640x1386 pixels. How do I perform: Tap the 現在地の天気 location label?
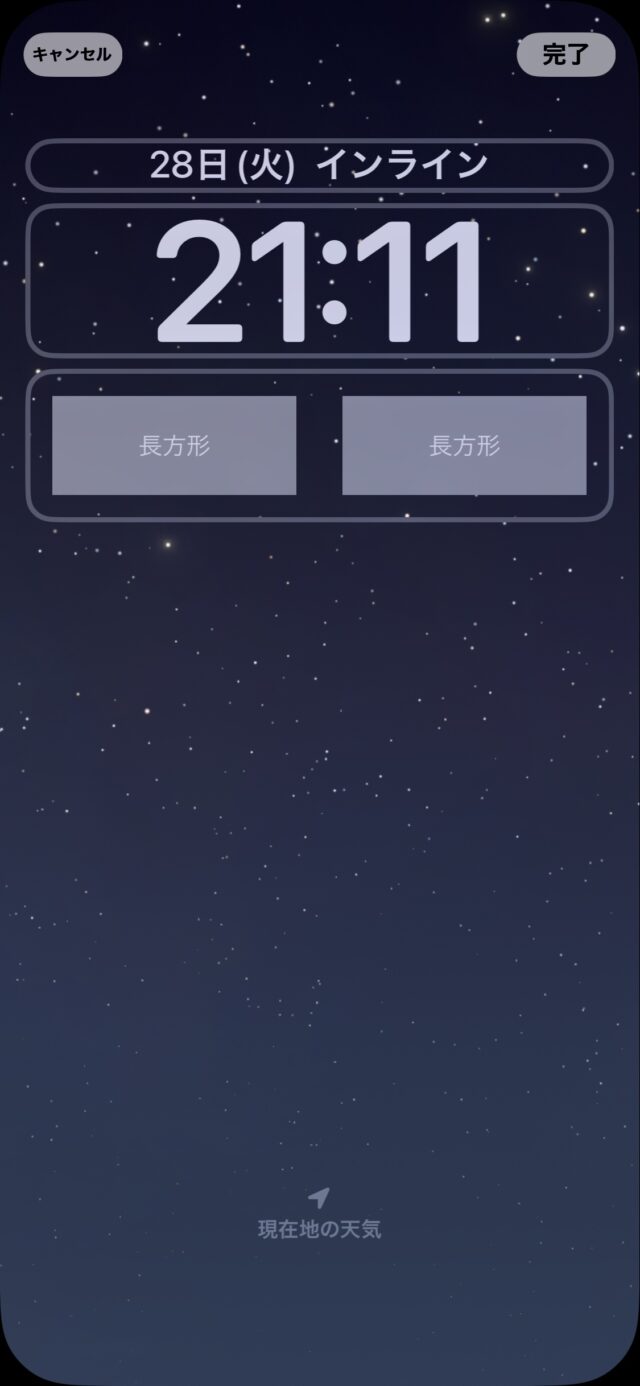tap(319, 1228)
